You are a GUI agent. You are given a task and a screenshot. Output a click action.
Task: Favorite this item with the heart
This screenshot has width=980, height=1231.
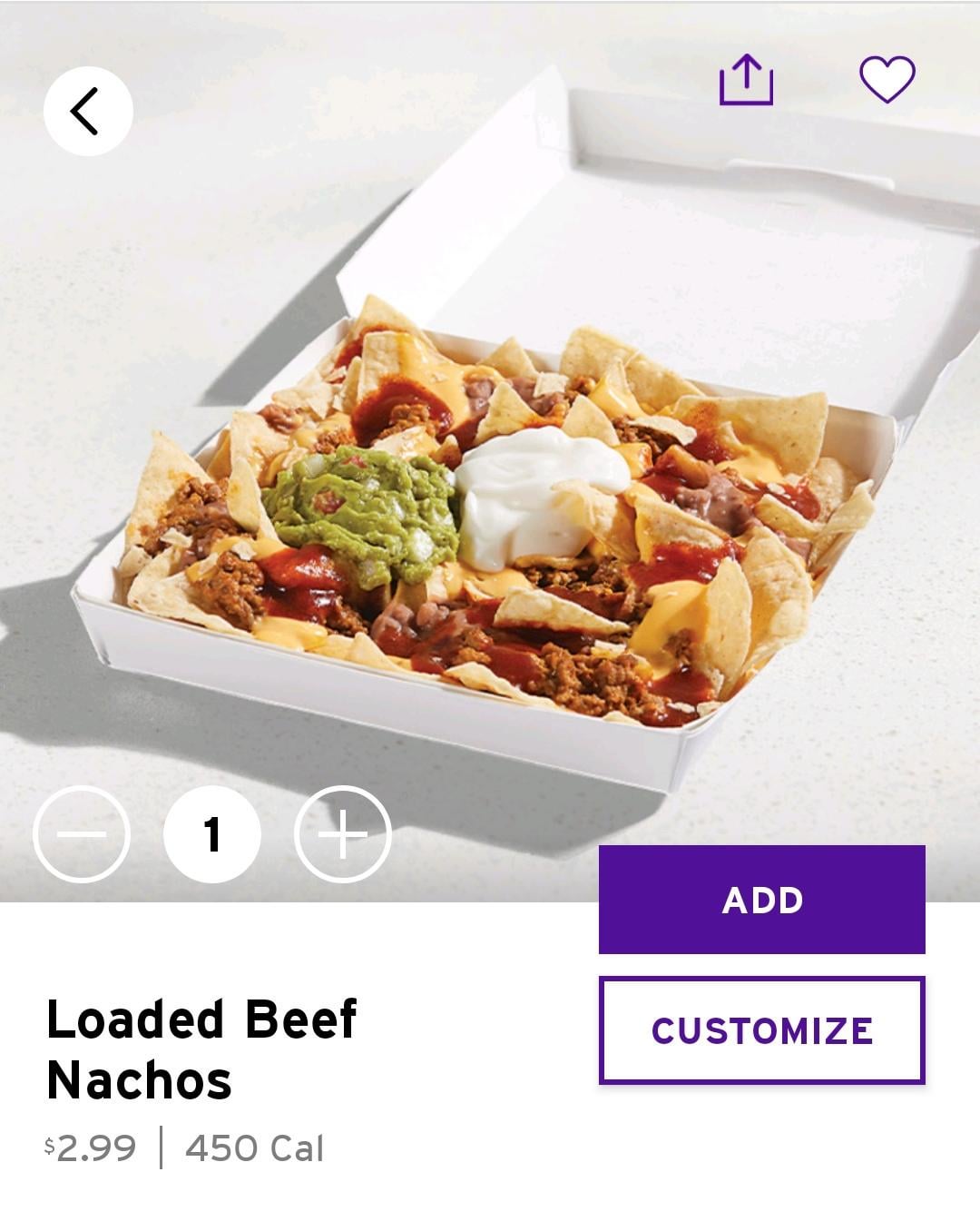point(887,80)
